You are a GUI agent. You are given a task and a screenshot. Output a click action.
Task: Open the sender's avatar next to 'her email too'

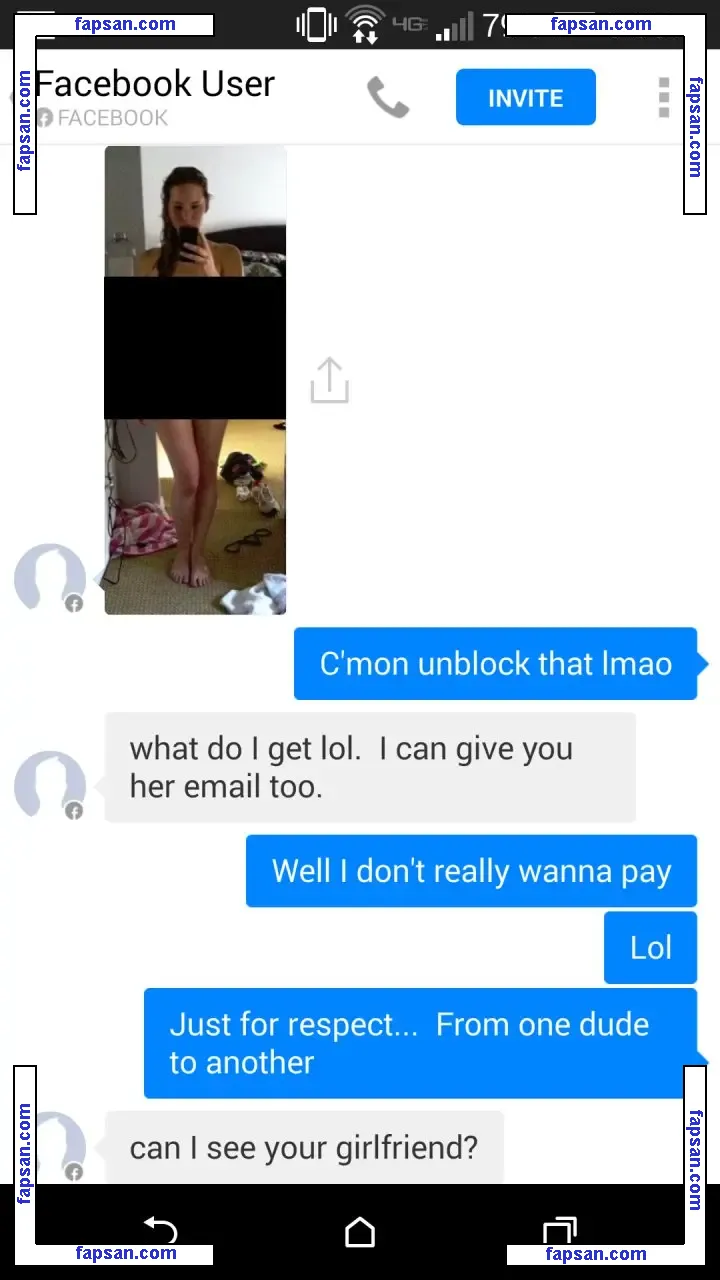tap(50, 784)
